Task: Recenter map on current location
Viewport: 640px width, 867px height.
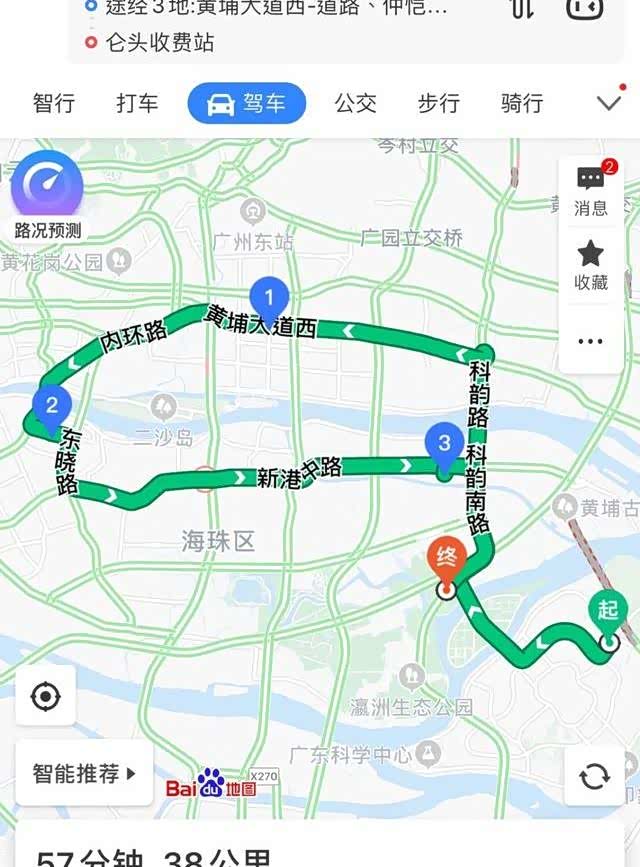Action: [x=46, y=696]
